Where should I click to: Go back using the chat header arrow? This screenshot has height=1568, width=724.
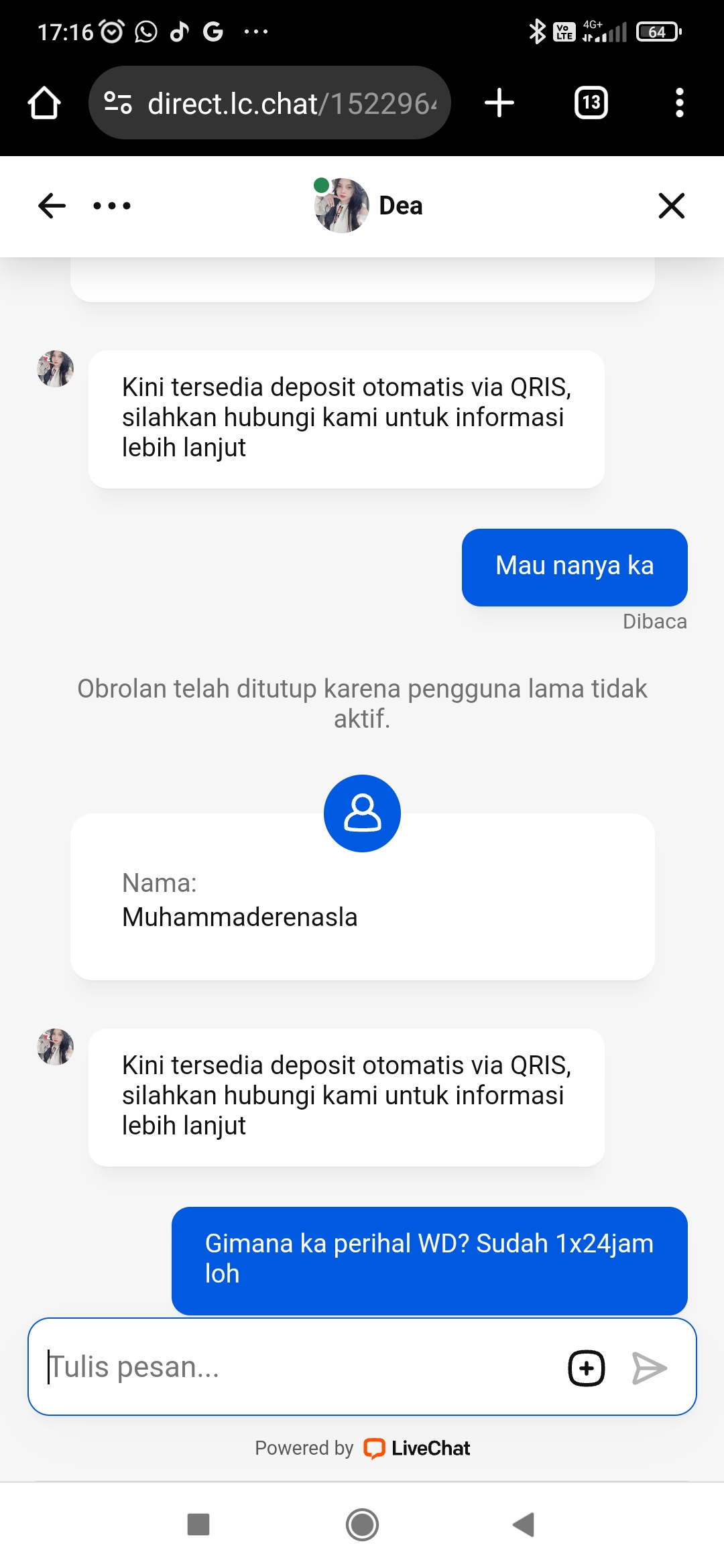point(52,206)
